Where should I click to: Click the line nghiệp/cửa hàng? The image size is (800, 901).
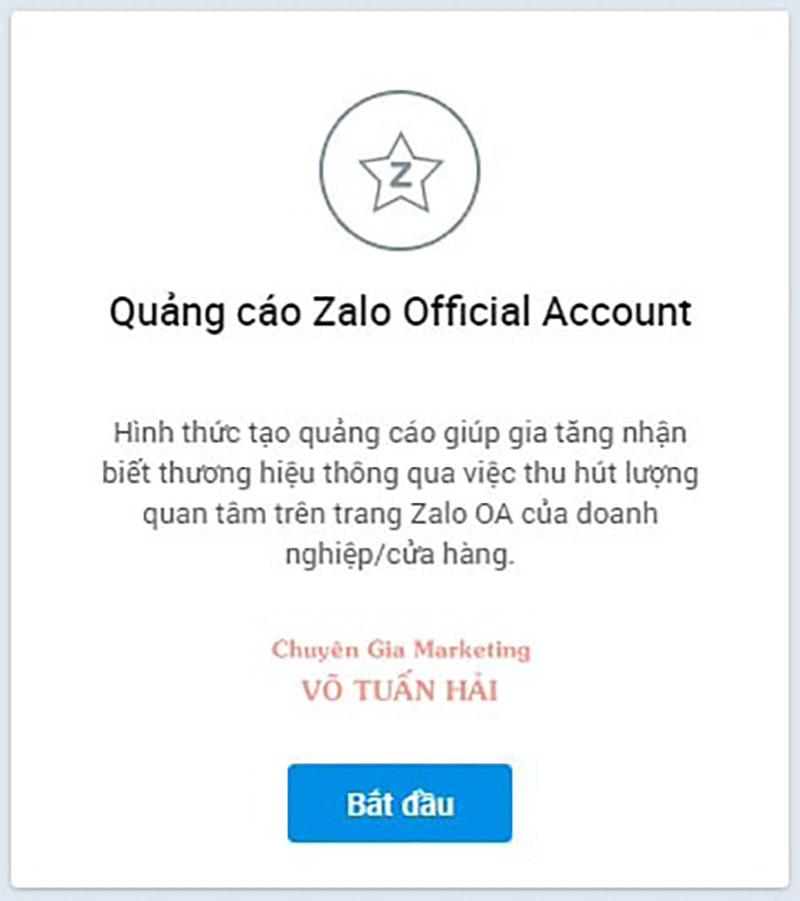[x=399, y=554]
